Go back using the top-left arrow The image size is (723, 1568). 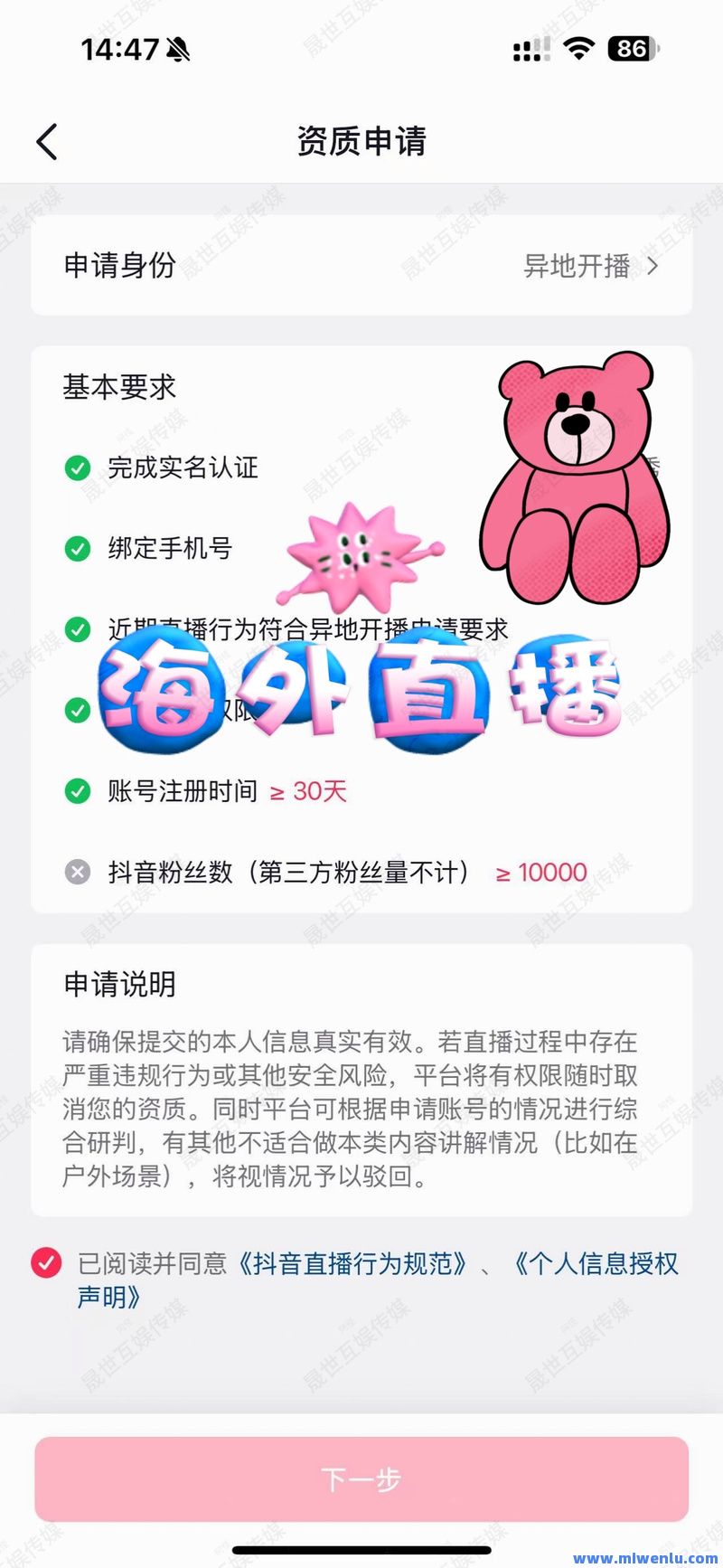[x=47, y=142]
